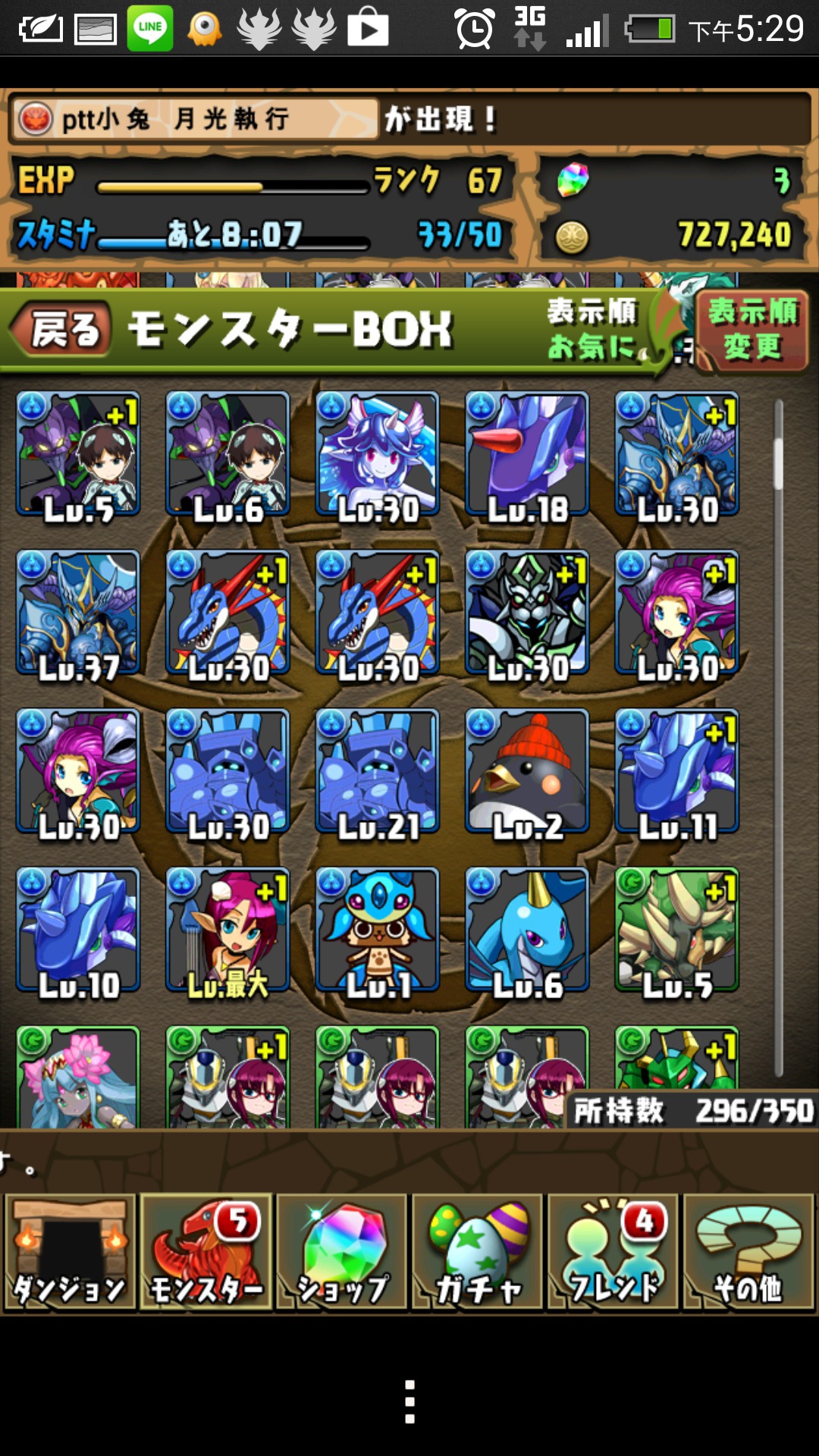The width and height of the screenshot is (819, 1456).
Task: Switch to the モンスター tab
Action: point(206,1252)
